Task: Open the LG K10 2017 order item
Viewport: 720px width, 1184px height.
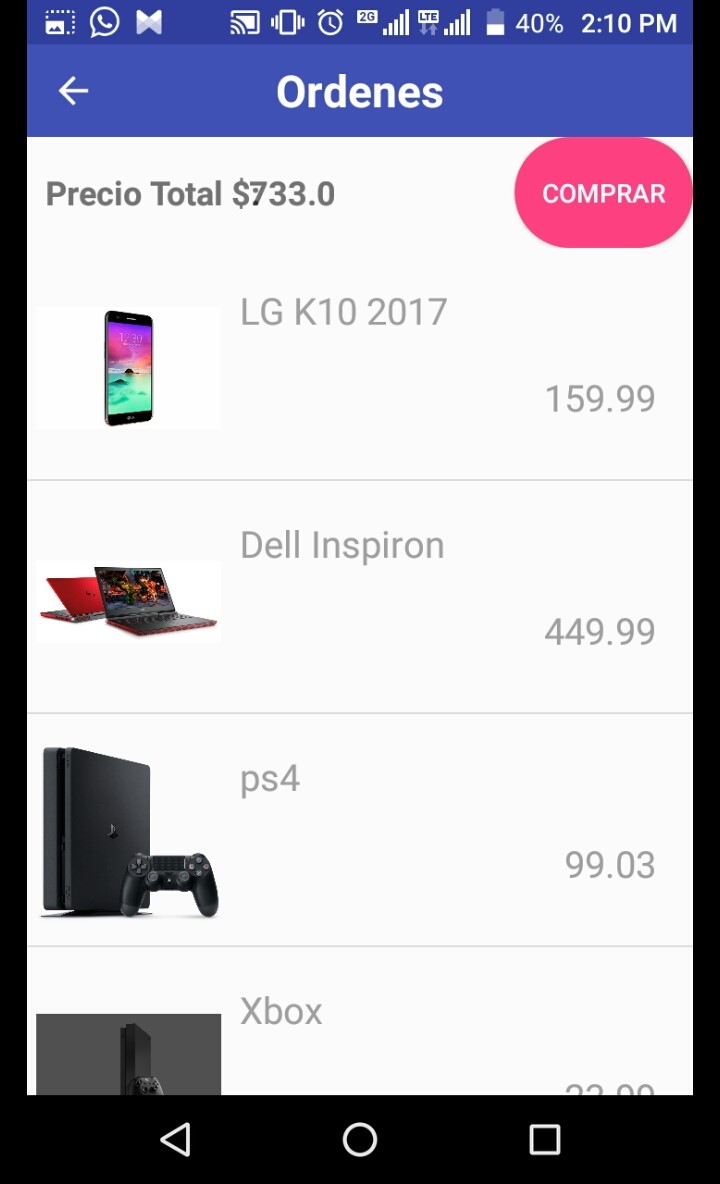Action: click(x=360, y=364)
